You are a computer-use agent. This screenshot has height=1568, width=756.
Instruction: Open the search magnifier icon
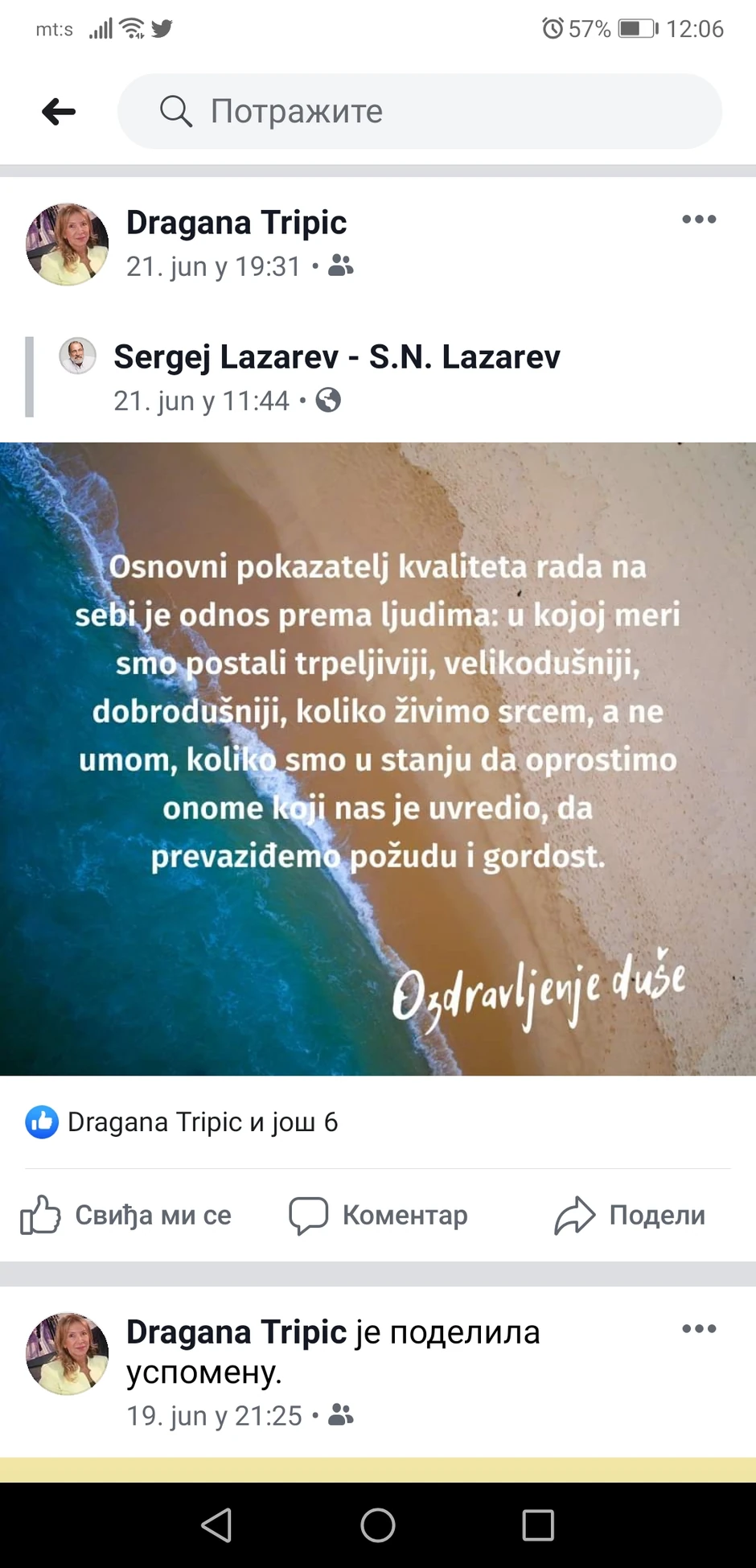176,111
